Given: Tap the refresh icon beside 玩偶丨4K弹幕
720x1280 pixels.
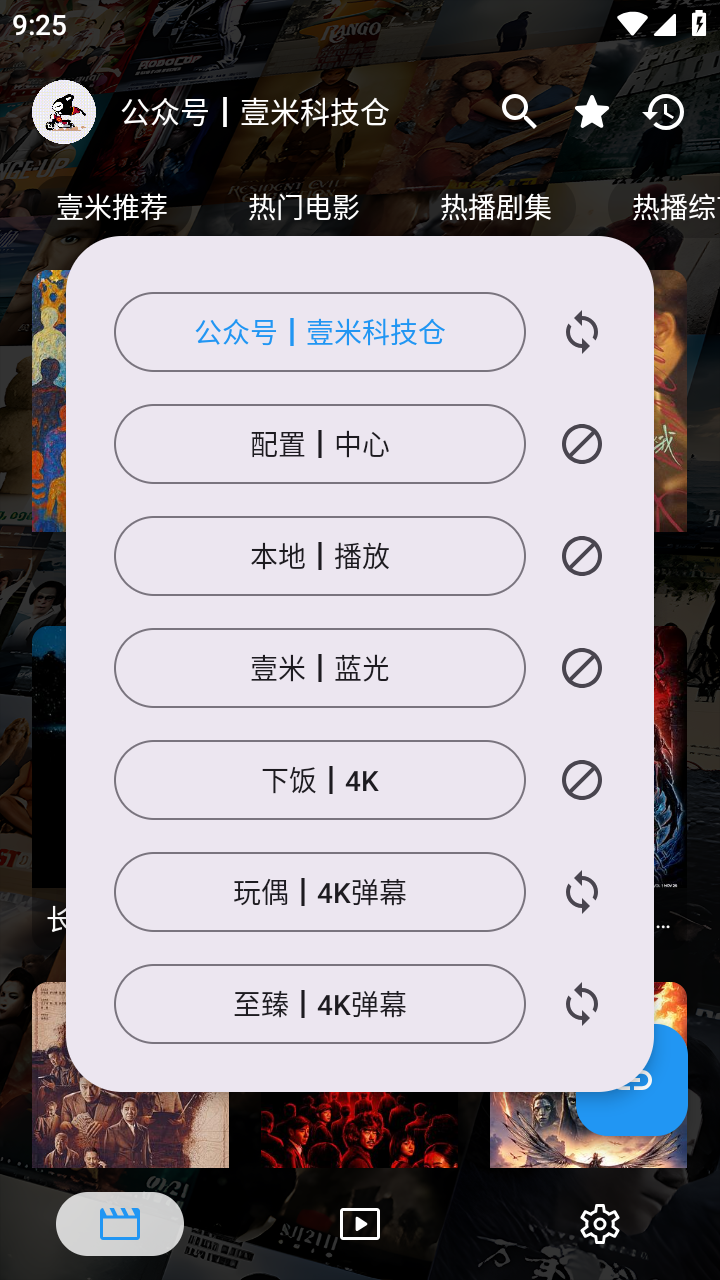Looking at the screenshot, I should [580, 892].
